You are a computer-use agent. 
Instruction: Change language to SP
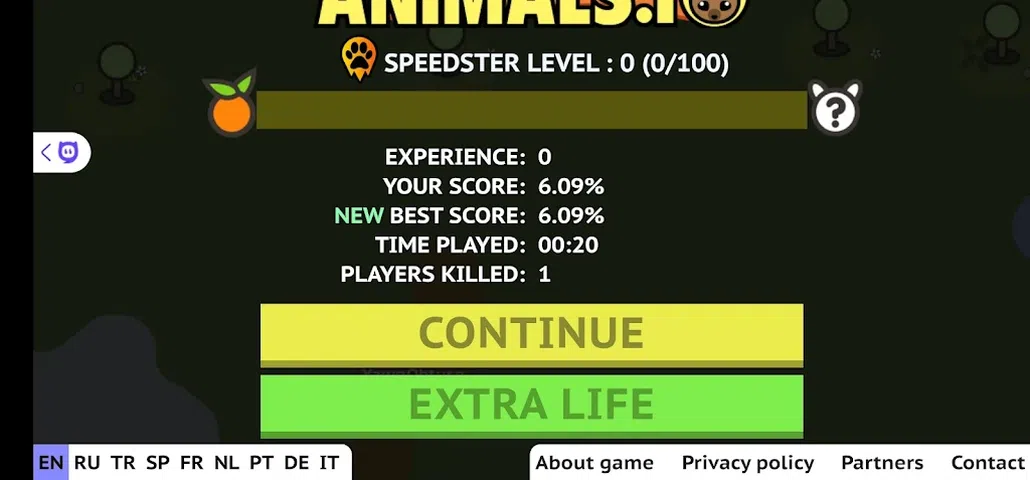[158, 462]
